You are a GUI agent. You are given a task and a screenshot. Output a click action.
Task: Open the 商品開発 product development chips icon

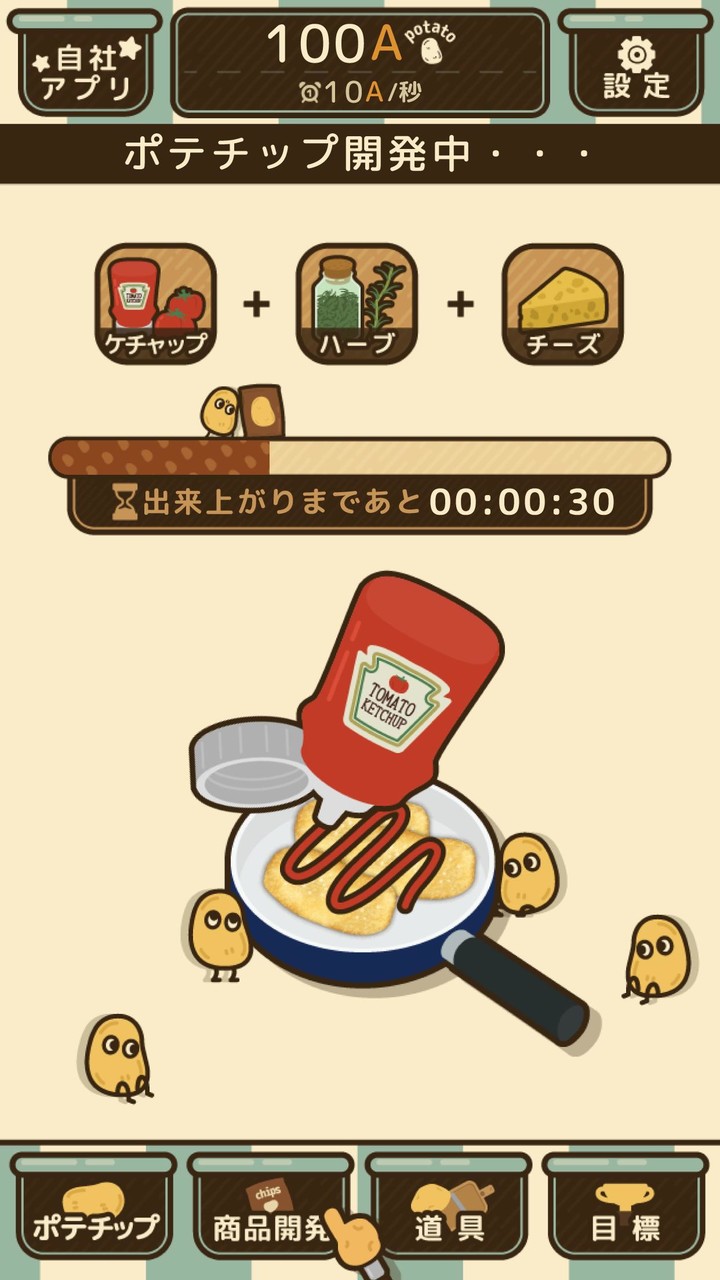click(x=268, y=1210)
